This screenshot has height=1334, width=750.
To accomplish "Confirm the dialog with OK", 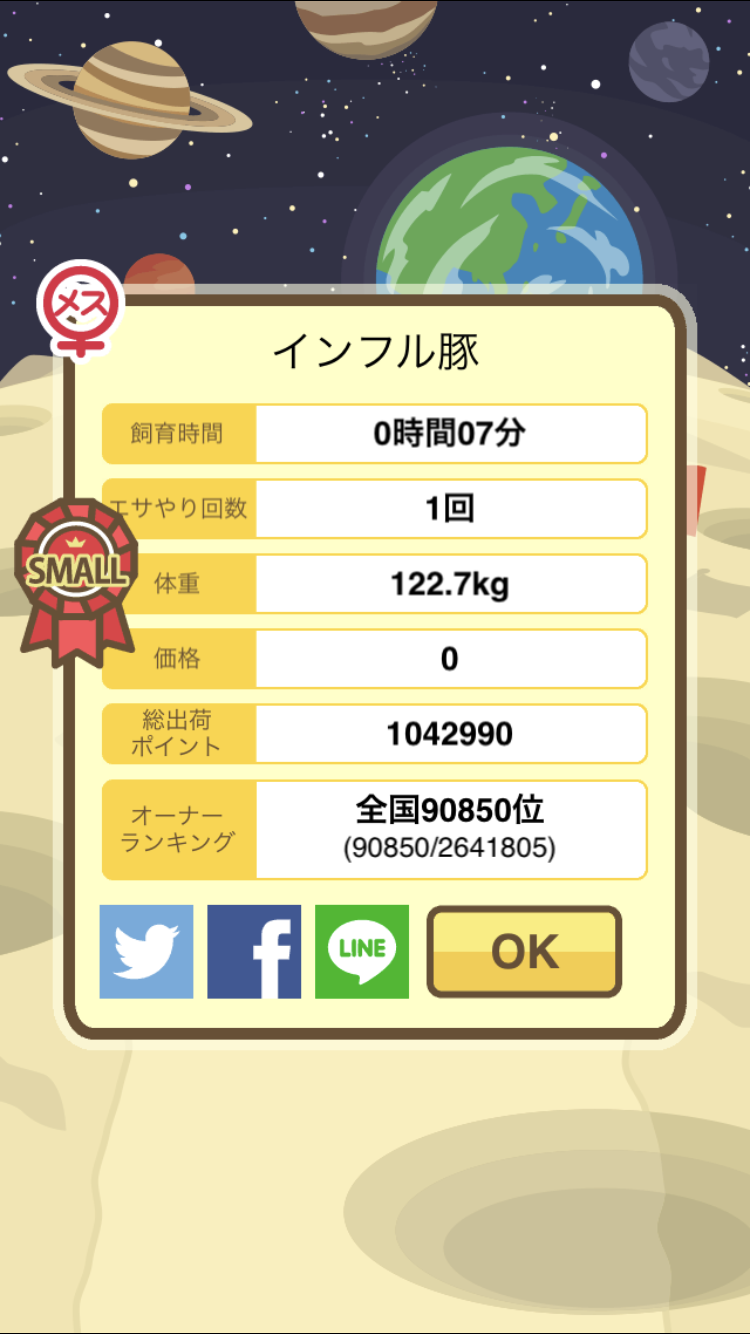I will click(525, 952).
